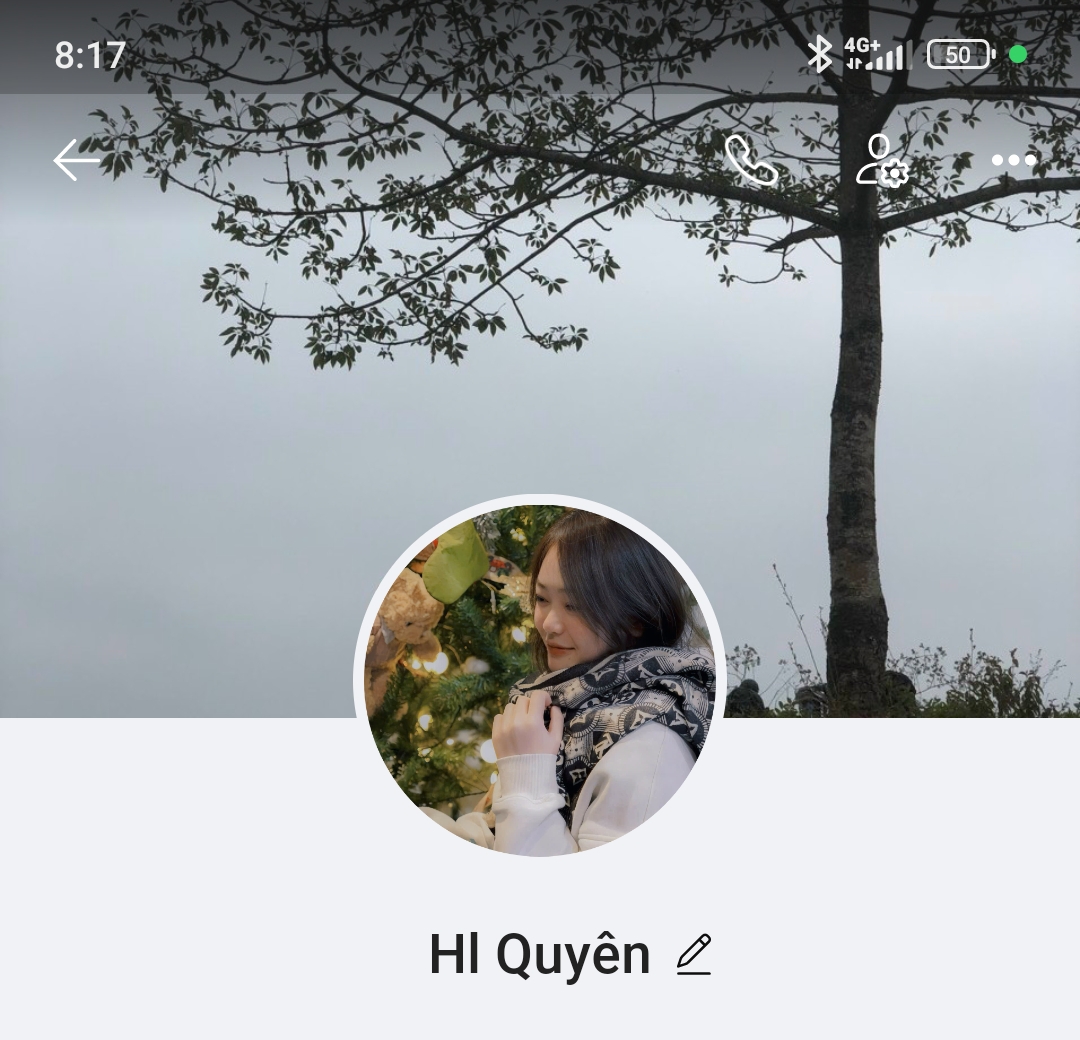The width and height of the screenshot is (1080, 1040).
Task: Open the three-dot overflow menu
Action: tap(1013, 160)
